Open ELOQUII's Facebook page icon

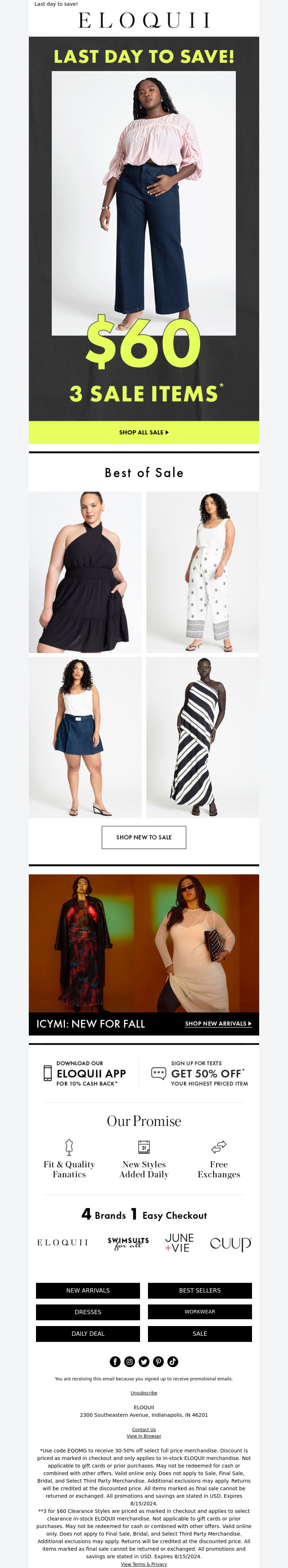tap(115, 1362)
